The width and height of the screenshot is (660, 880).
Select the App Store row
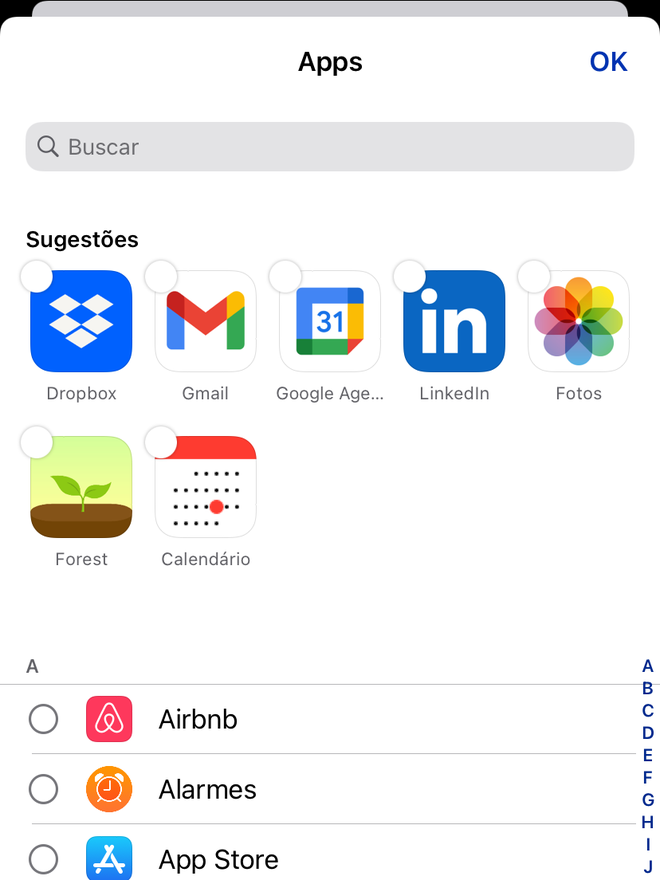pyautogui.click(x=218, y=859)
